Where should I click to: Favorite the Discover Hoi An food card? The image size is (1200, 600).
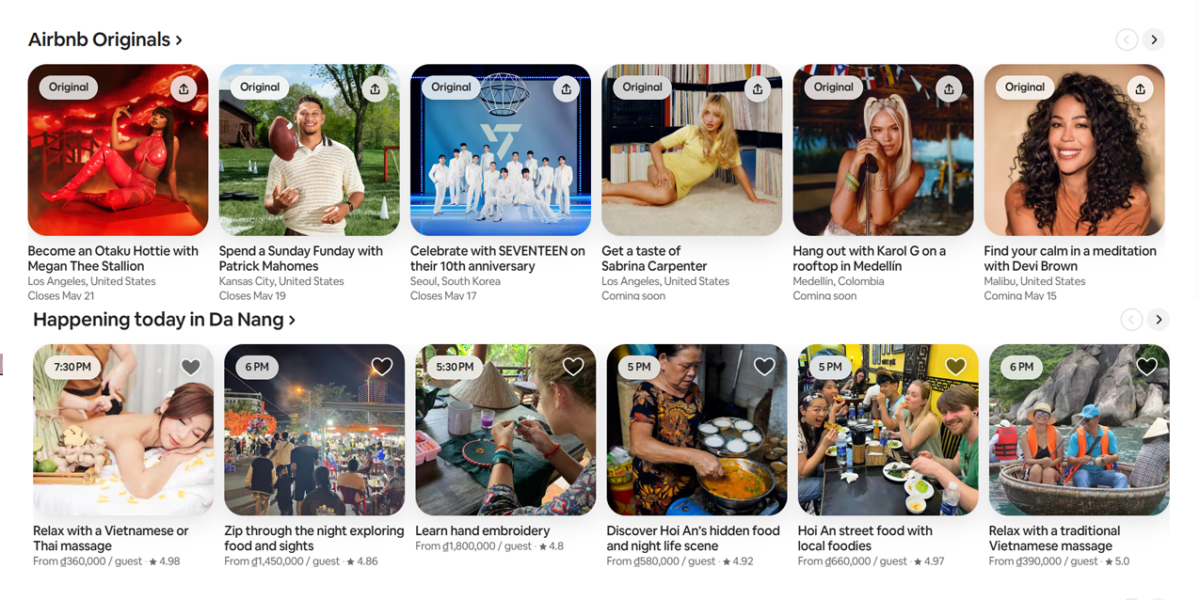[764, 367]
